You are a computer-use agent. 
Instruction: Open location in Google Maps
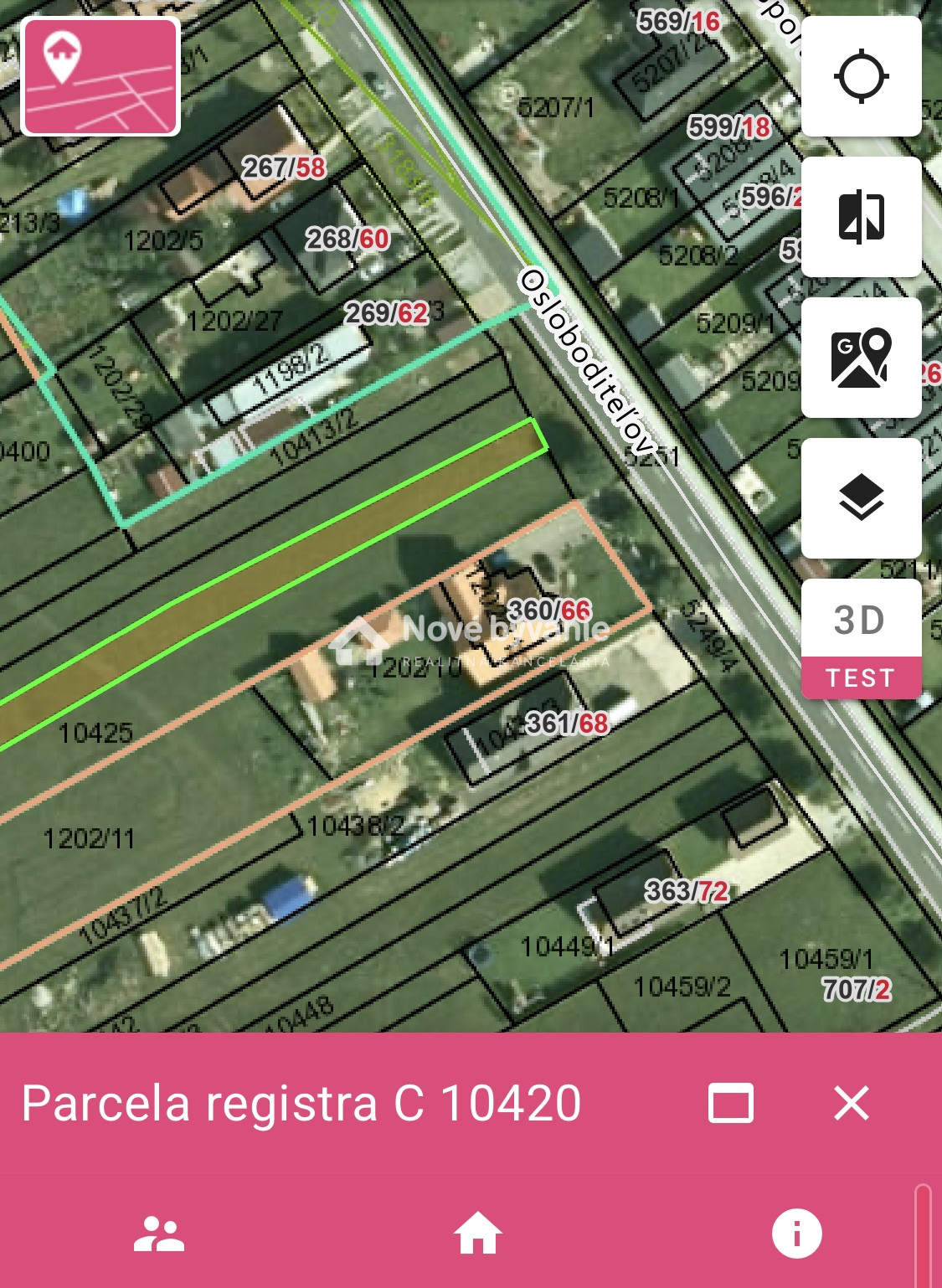[x=861, y=358]
